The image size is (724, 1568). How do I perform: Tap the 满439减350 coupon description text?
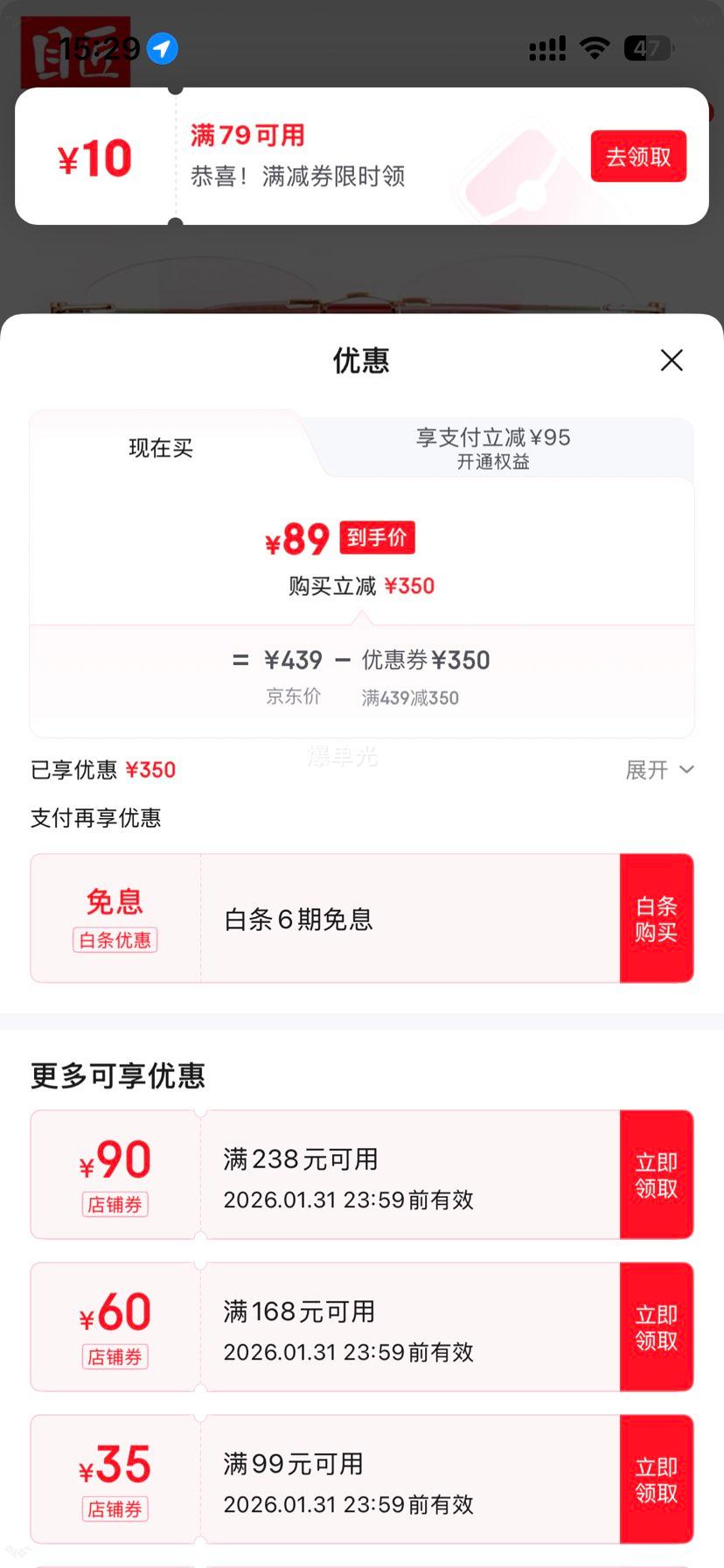pyautogui.click(x=409, y=697)
